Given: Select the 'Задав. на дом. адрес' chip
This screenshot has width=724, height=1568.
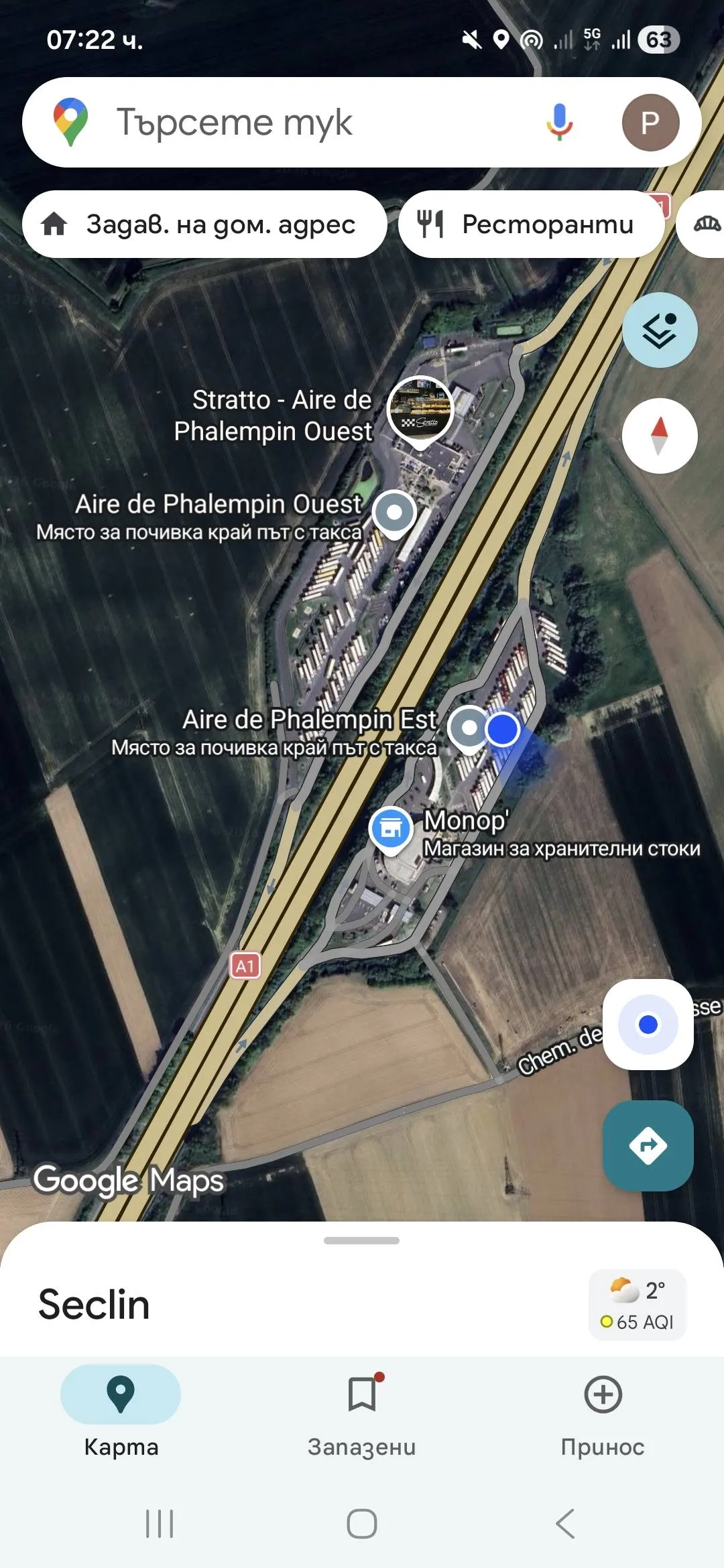Looking at the screenshot, I should click(204, 224).
